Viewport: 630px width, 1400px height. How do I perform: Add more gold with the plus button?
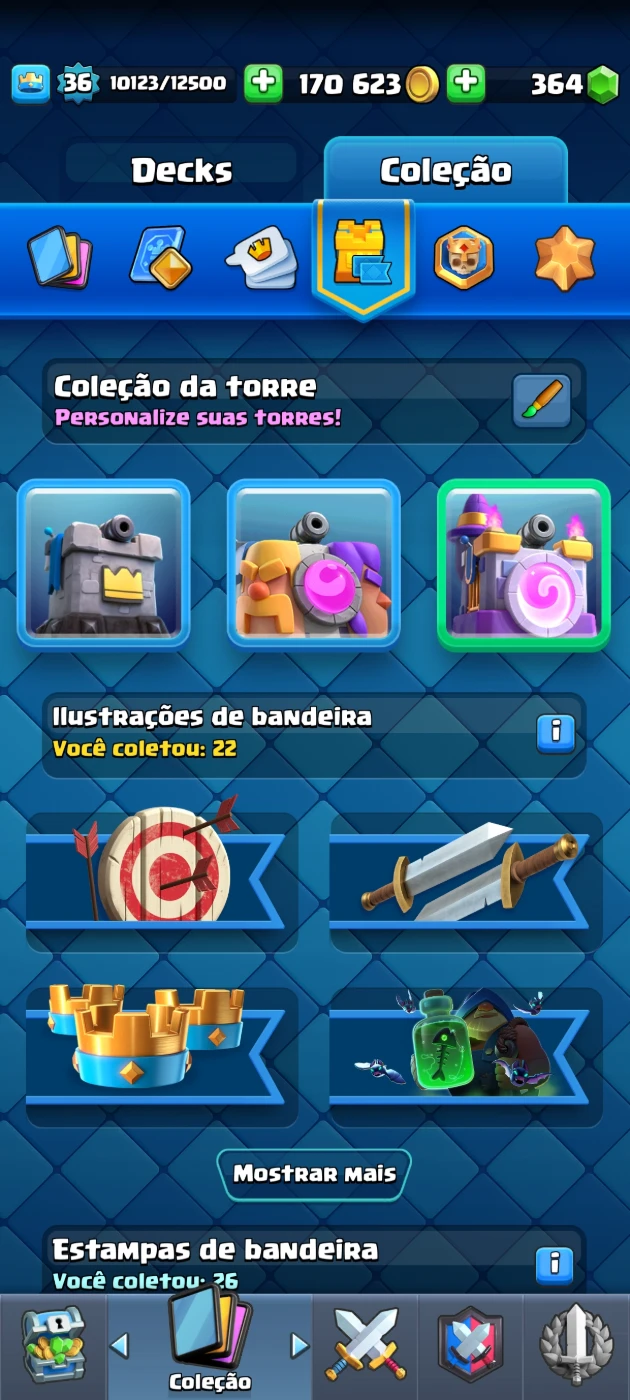point(466,84)
